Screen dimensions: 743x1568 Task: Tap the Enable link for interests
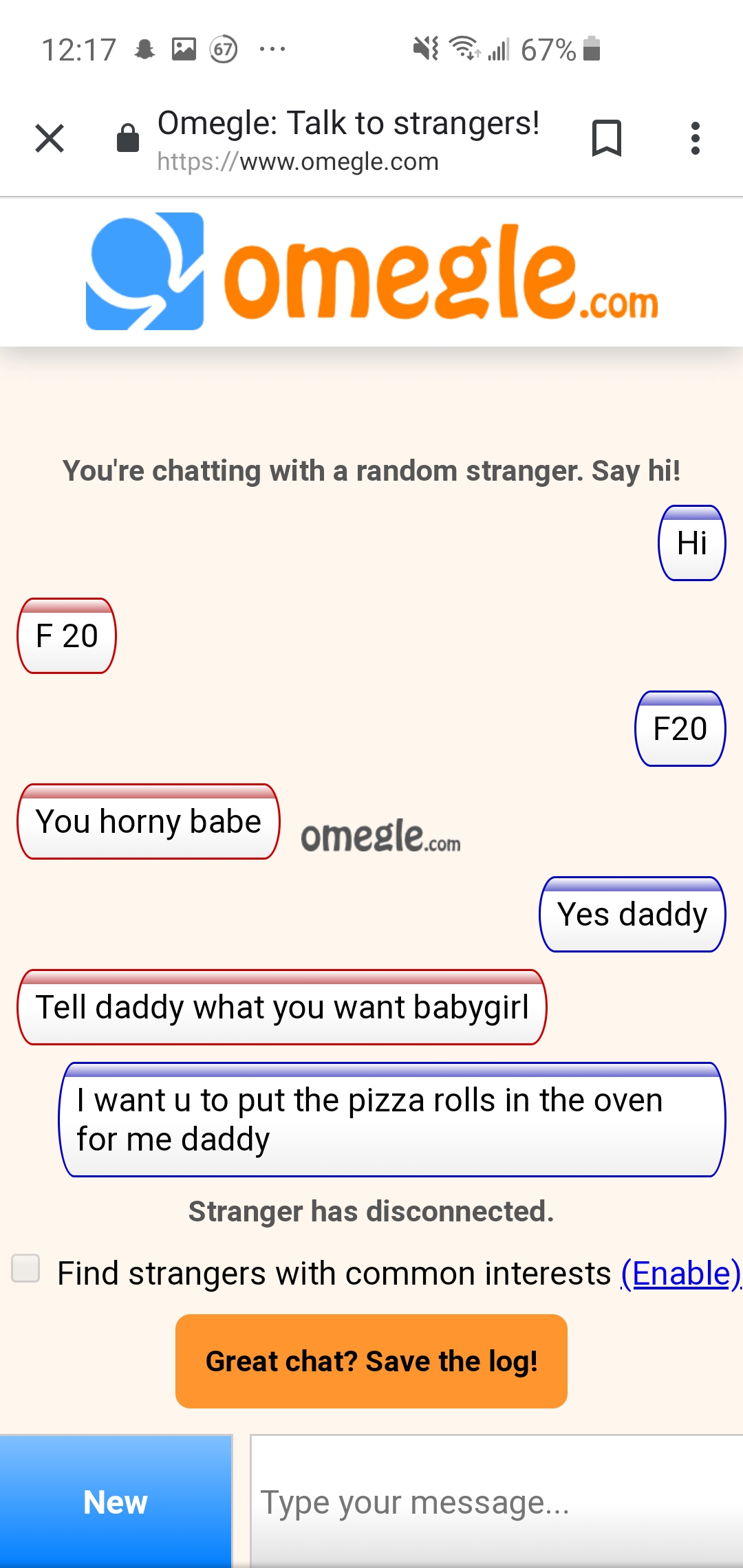tap(680, 1274)
